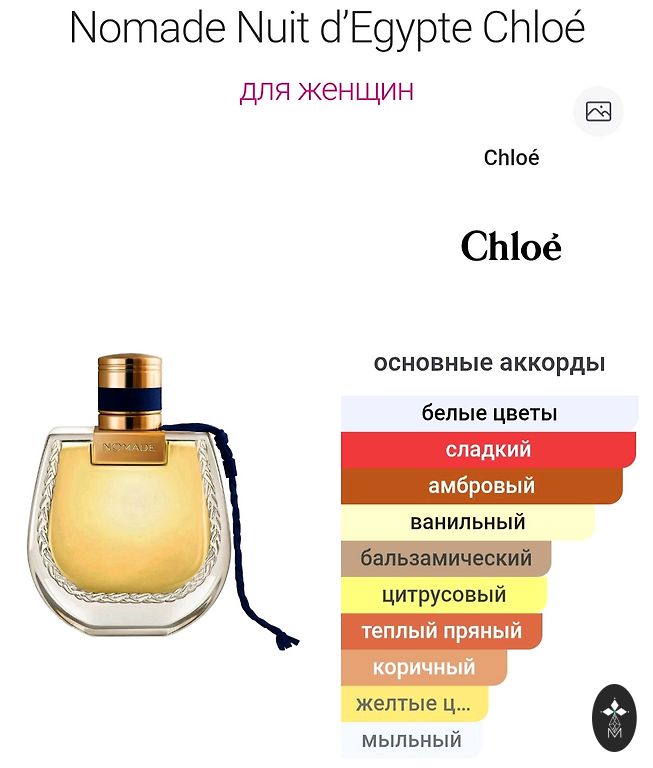The image size is (653, 768).
Task: Open the Chloé designer link
Action: [511, 158]
